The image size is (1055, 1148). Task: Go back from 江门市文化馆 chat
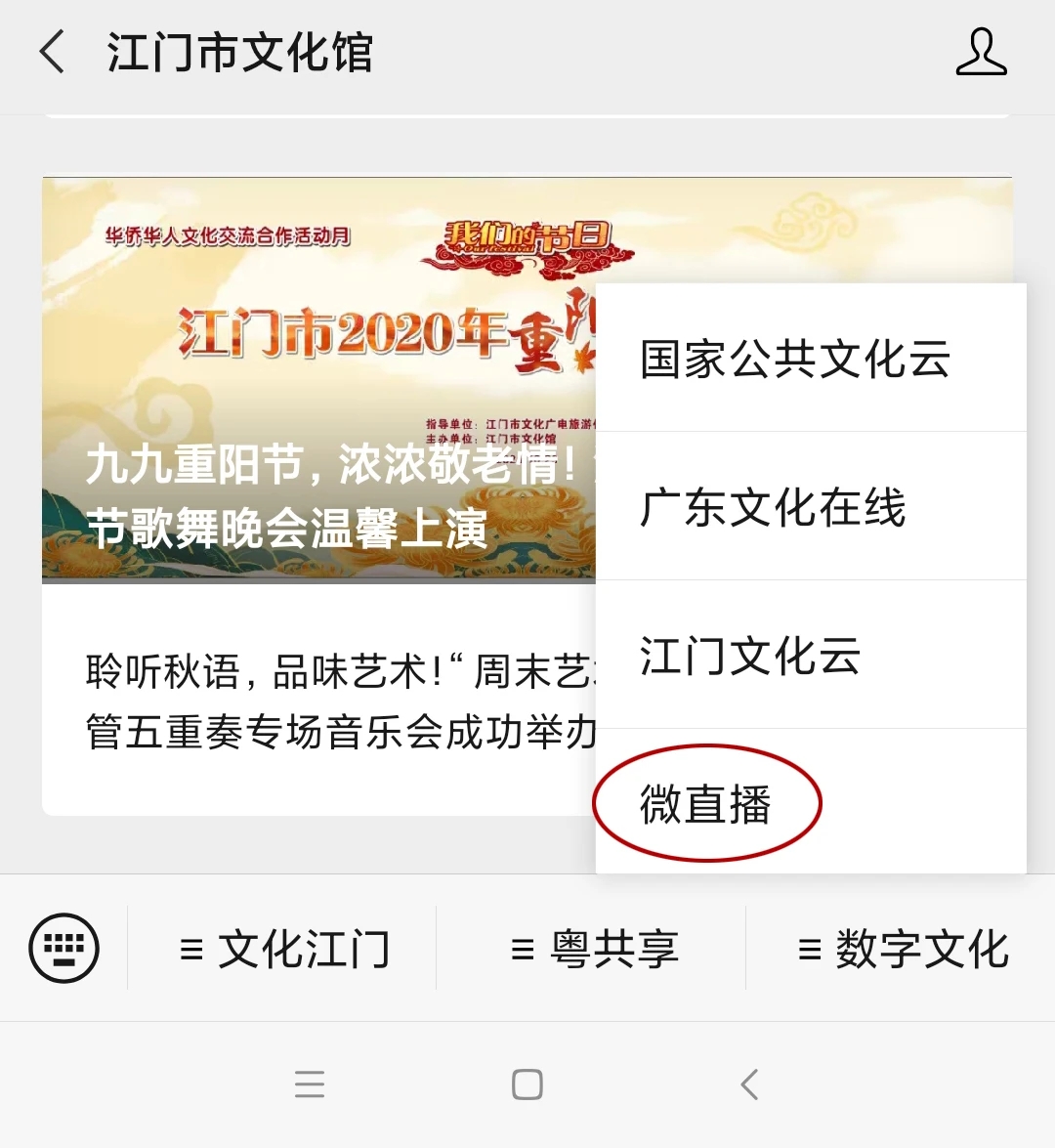53,52
